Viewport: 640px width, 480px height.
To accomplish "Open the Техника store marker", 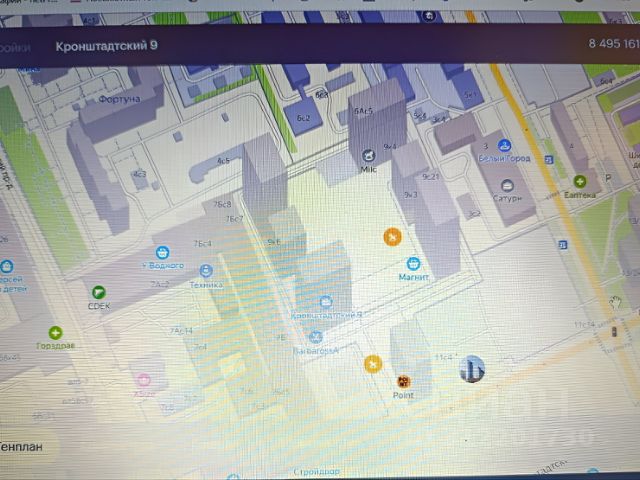I will (x=206, y=270).
